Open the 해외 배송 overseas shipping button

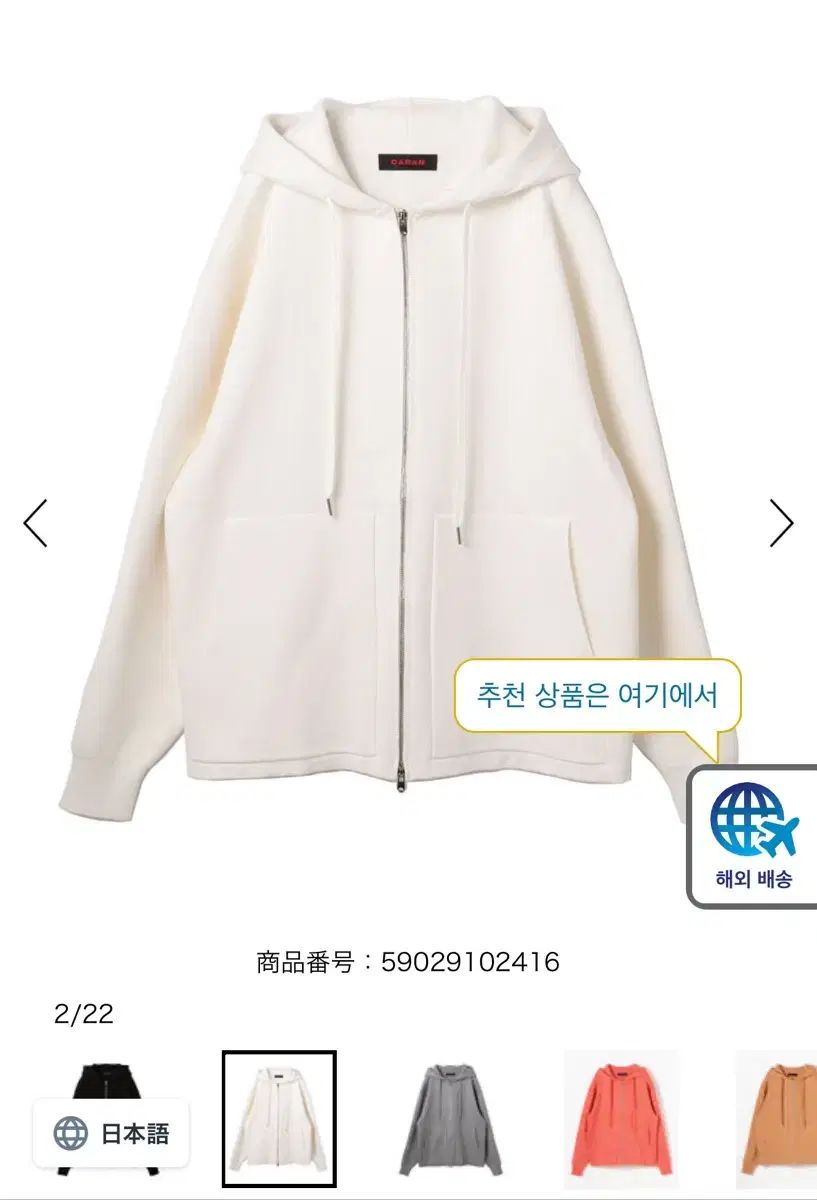click(x=754, y=838)
